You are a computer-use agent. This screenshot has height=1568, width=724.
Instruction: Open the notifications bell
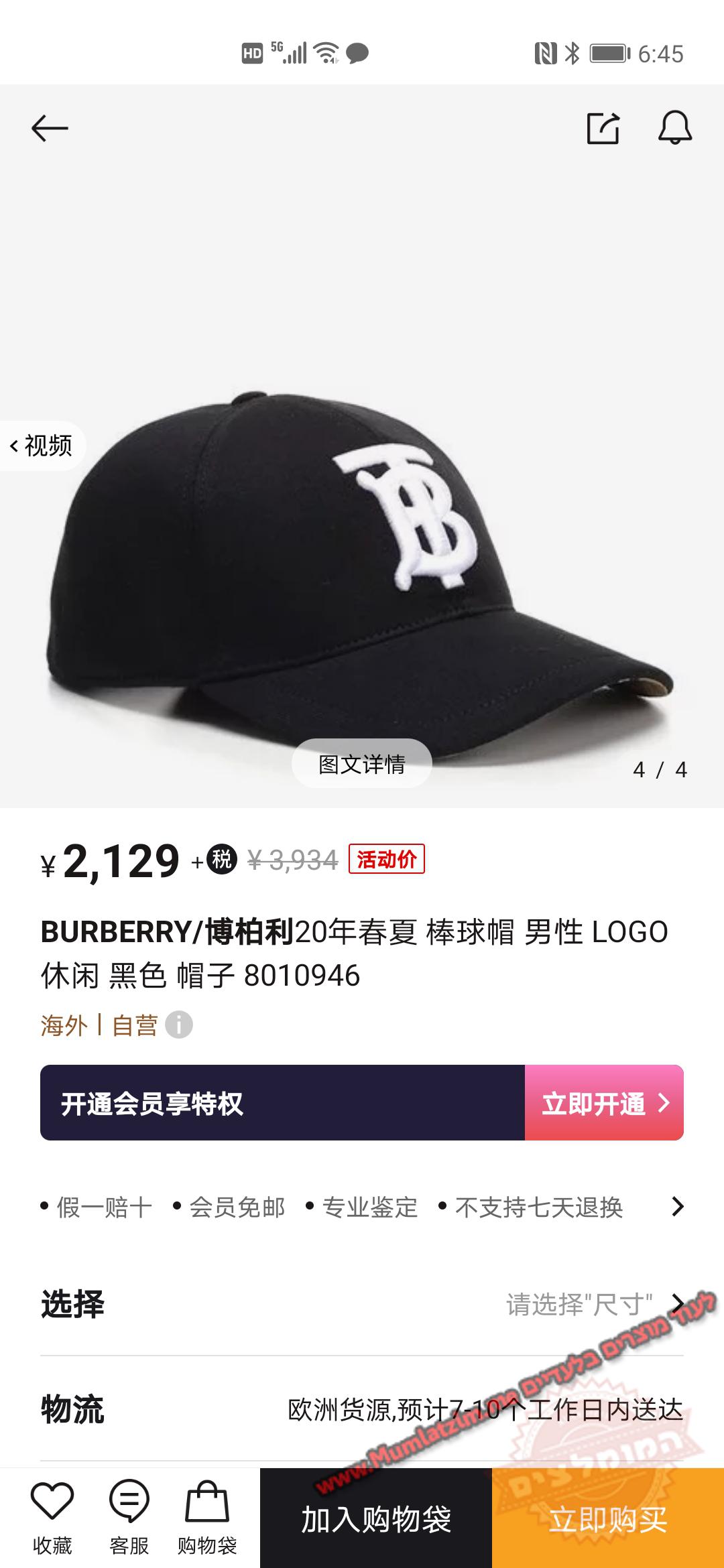(674, 127)
